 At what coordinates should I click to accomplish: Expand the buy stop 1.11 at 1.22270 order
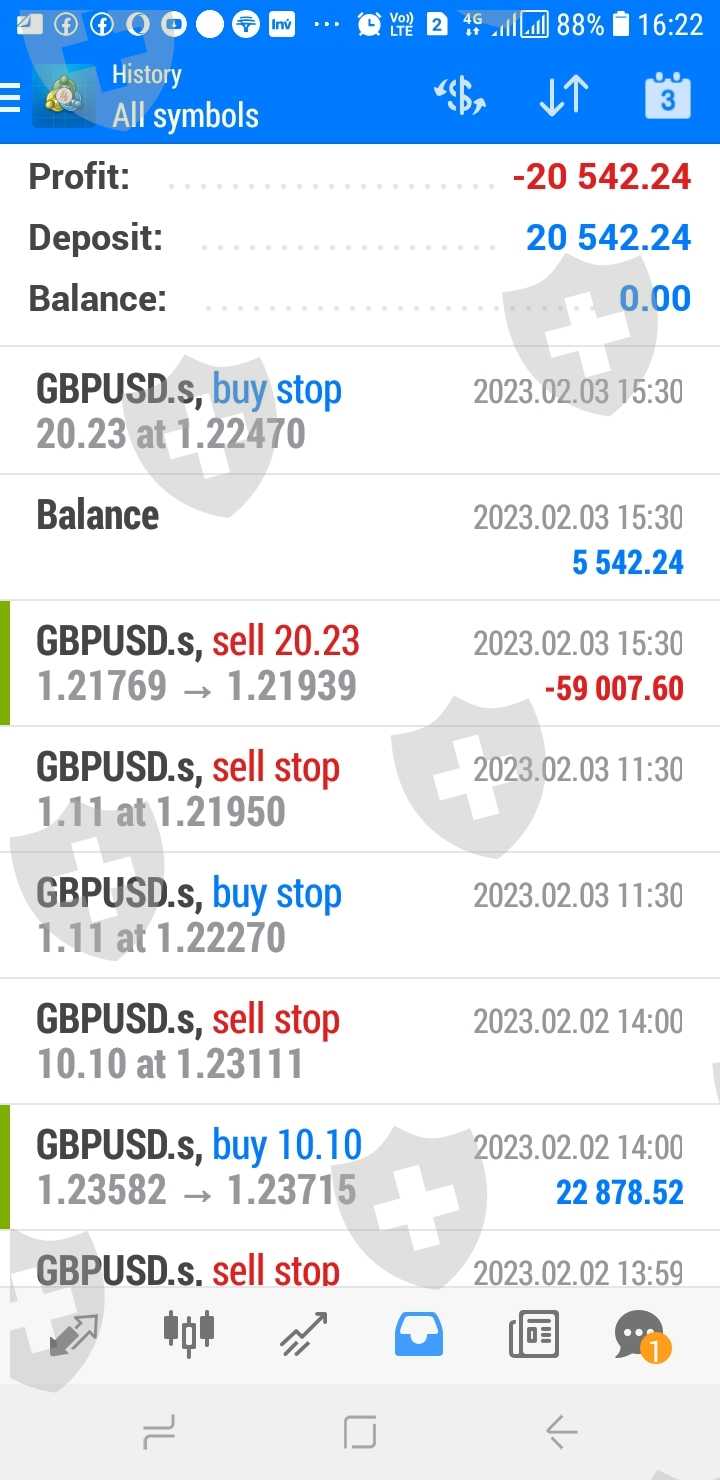[360, 915]
